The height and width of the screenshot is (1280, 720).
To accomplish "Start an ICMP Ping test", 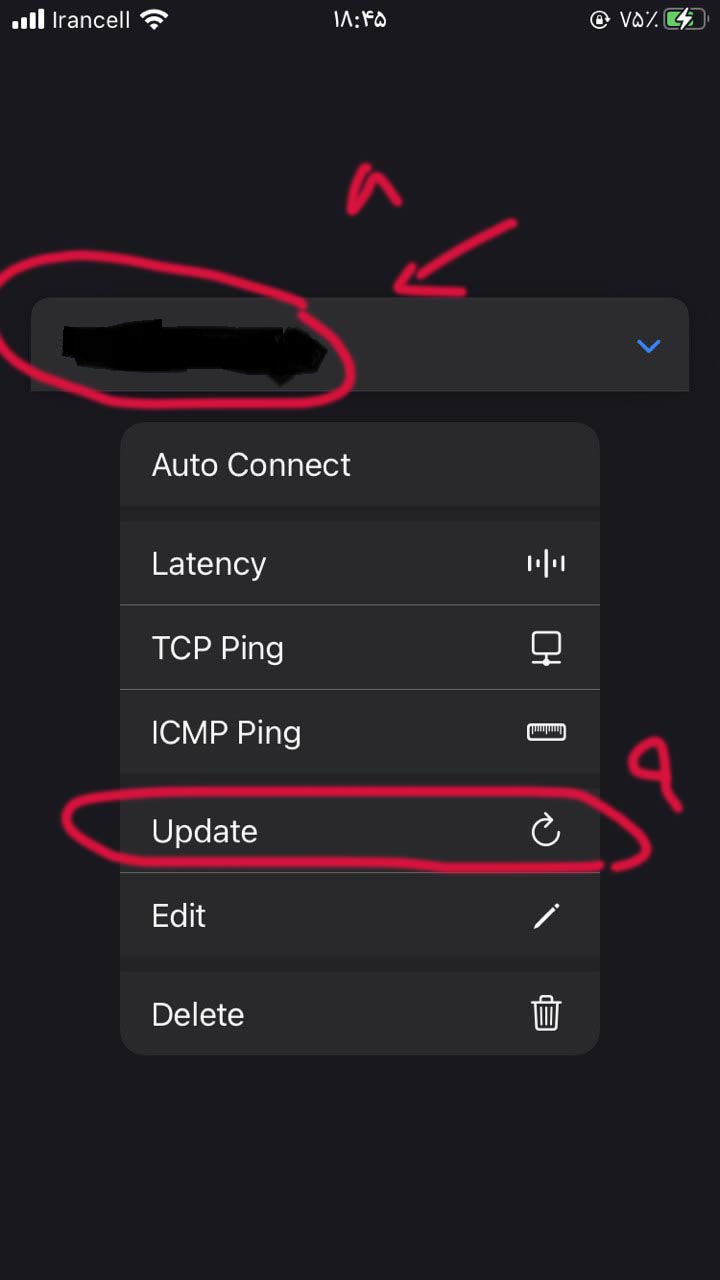I will click(358, 732).
